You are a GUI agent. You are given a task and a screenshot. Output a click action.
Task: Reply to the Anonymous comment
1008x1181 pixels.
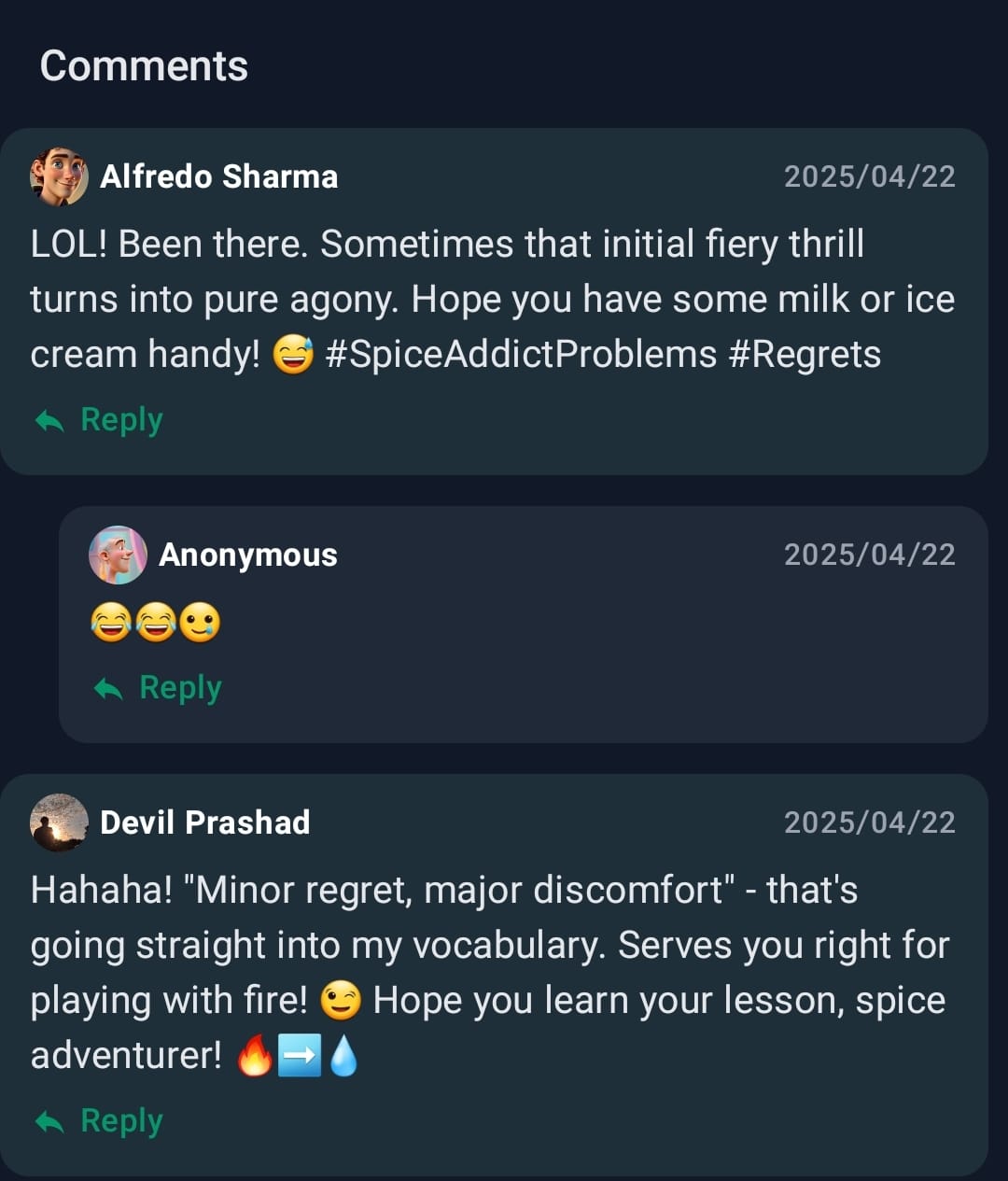tap(159, 688)
